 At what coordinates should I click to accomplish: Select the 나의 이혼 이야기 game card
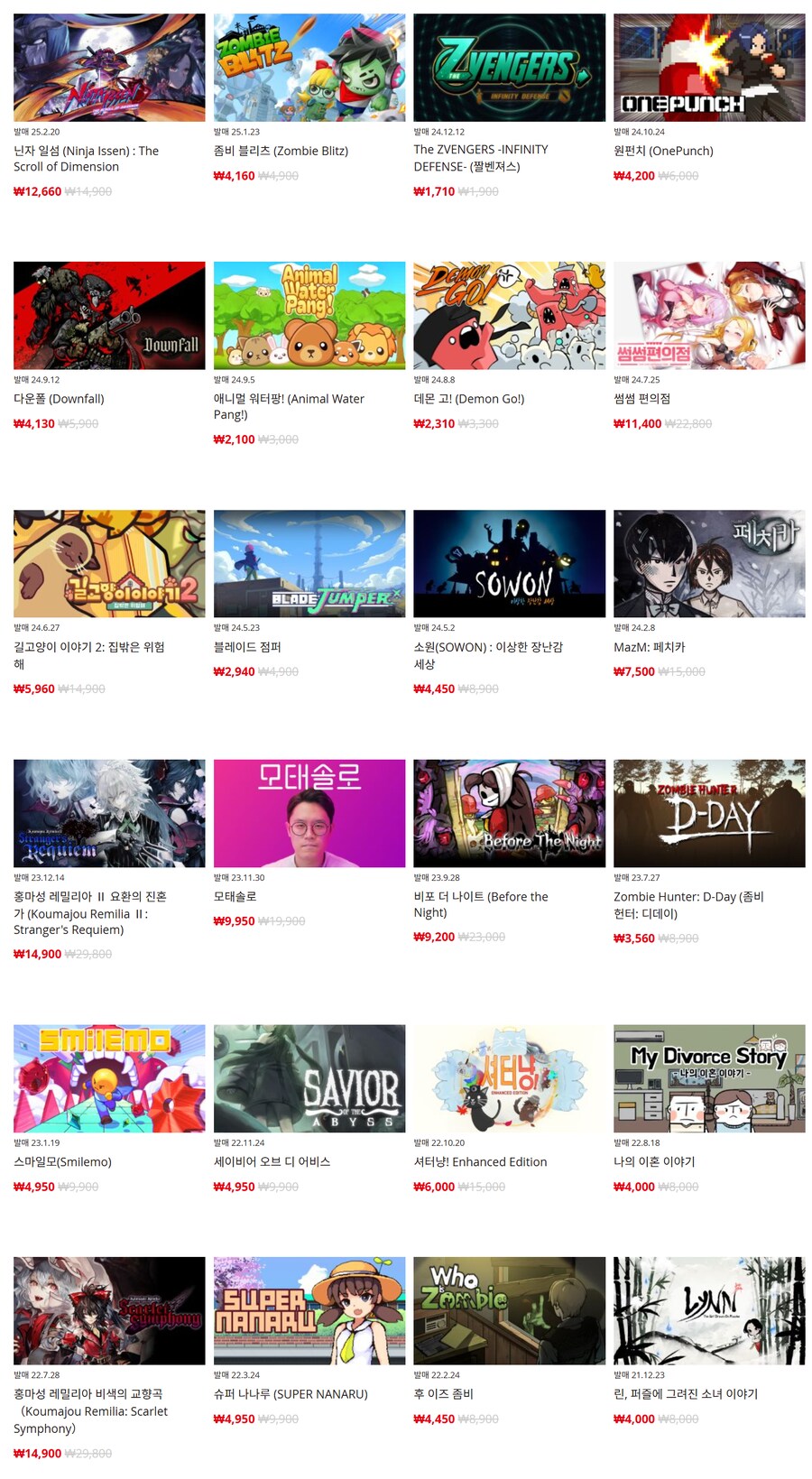(x=709, y=1078)
